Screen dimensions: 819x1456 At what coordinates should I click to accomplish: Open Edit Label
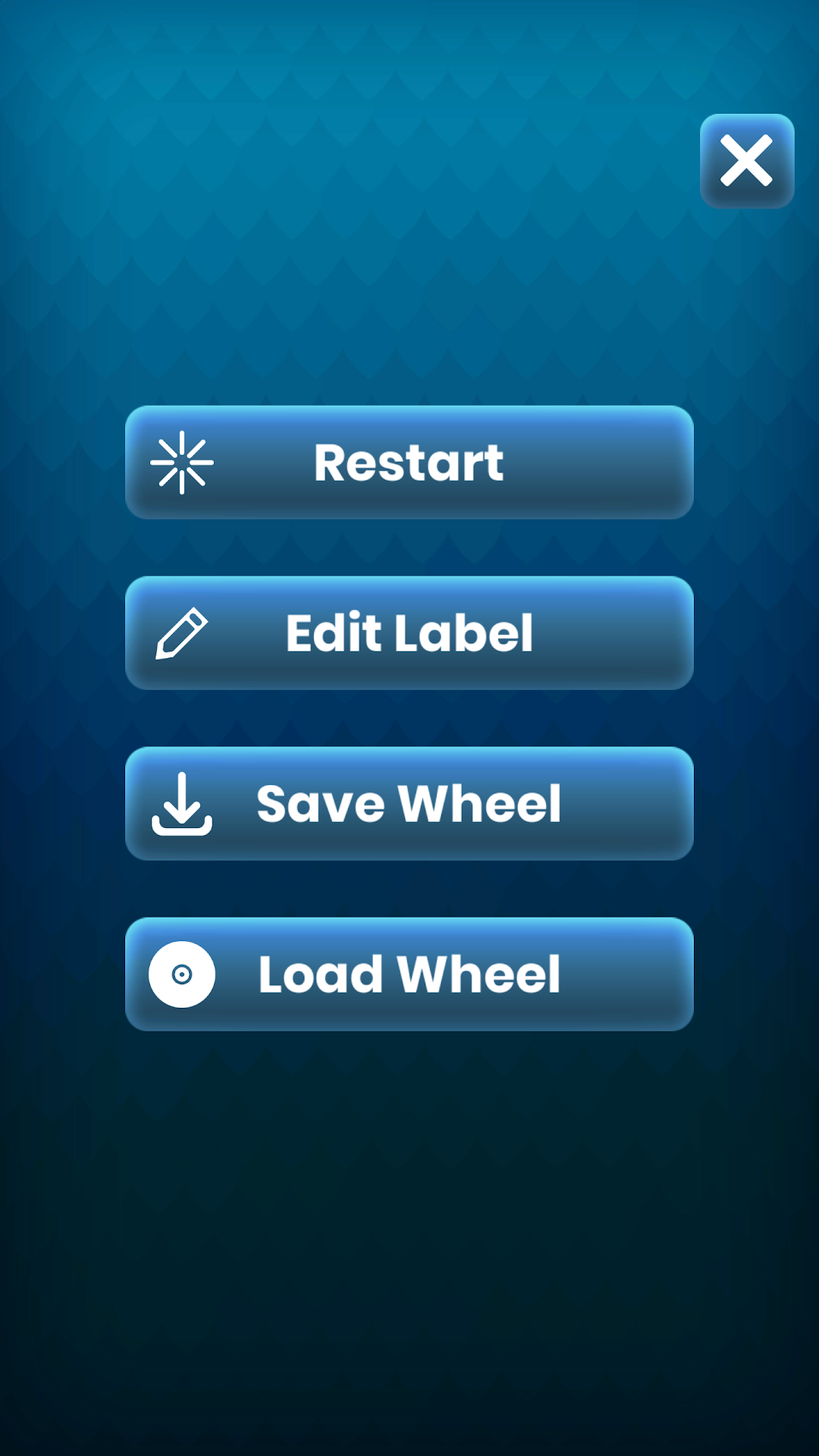click(409, 633)
